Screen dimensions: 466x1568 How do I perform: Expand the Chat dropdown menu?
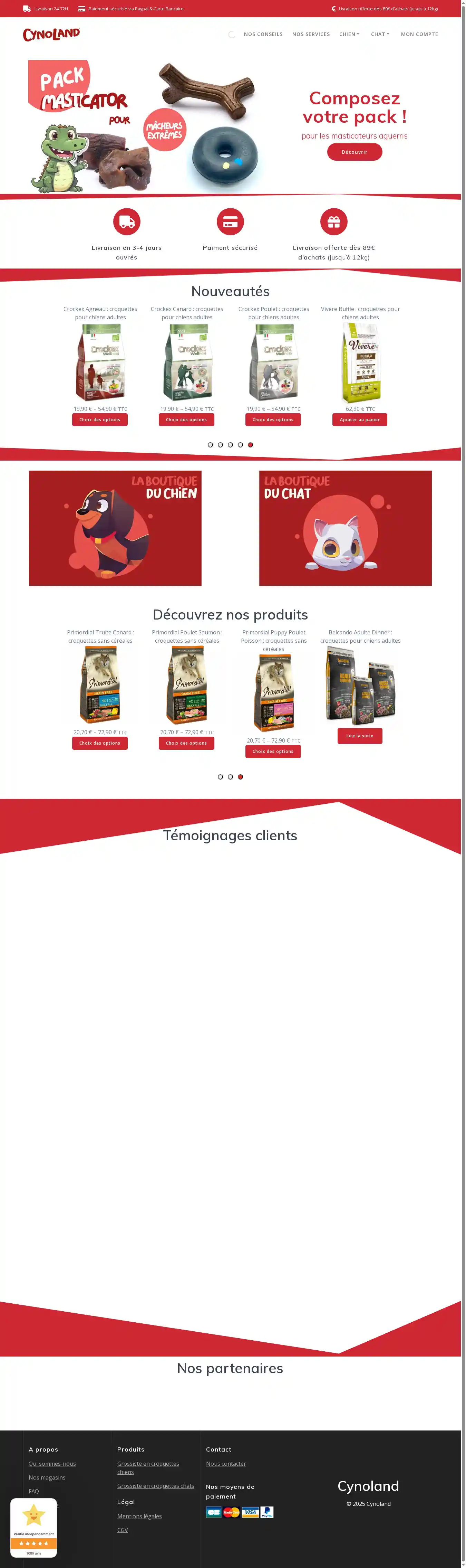380,35
